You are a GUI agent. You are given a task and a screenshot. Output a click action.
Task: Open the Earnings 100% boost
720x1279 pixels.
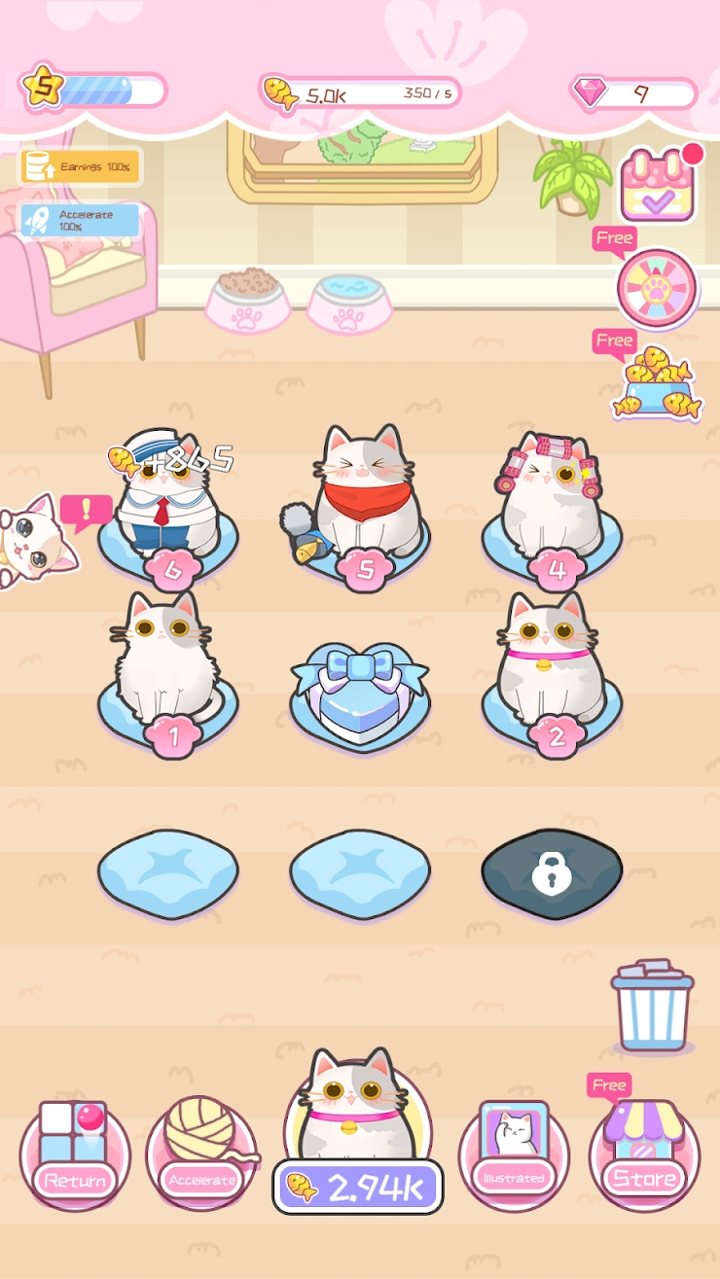(x=81, y=167)
